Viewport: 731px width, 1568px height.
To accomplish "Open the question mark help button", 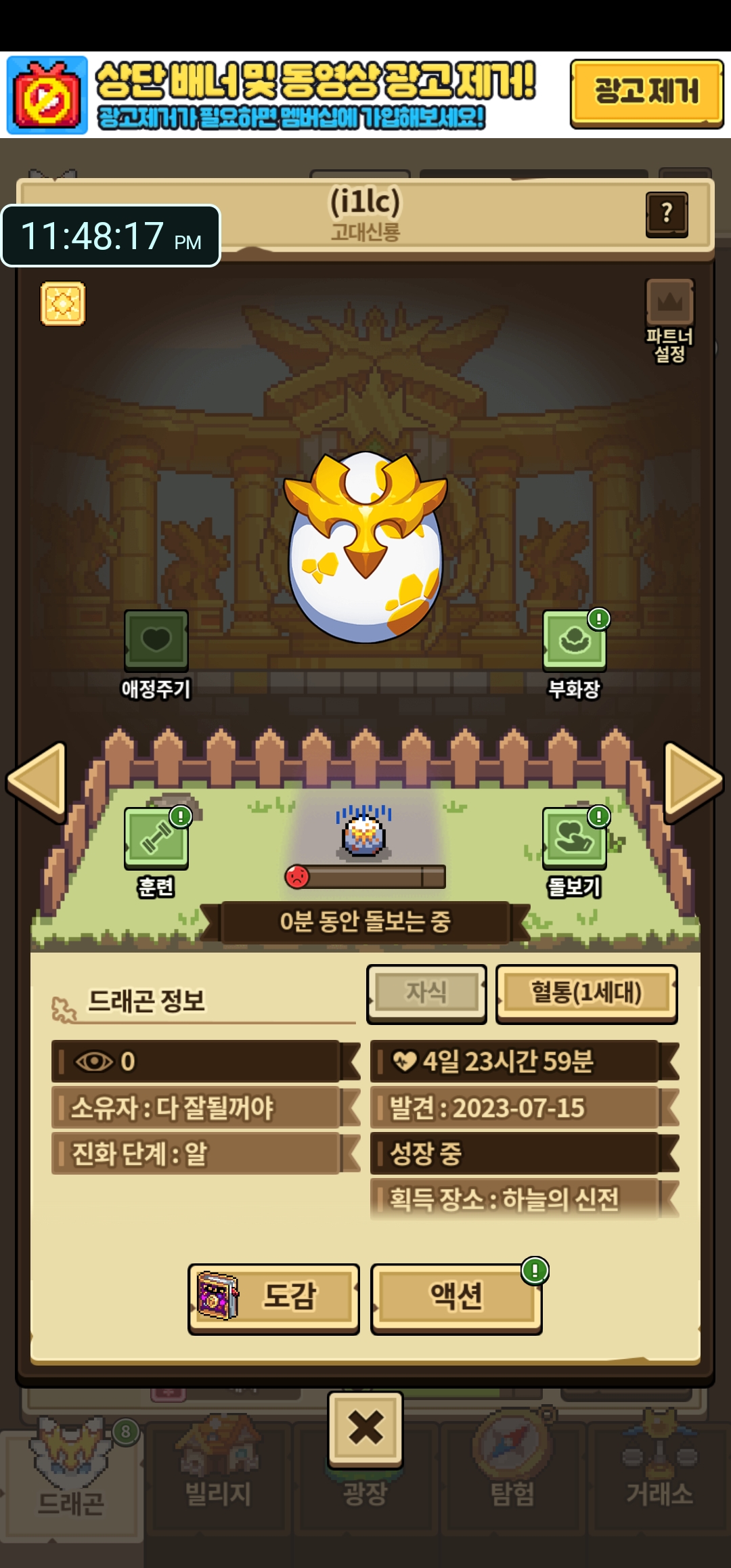I will (667, 215).
